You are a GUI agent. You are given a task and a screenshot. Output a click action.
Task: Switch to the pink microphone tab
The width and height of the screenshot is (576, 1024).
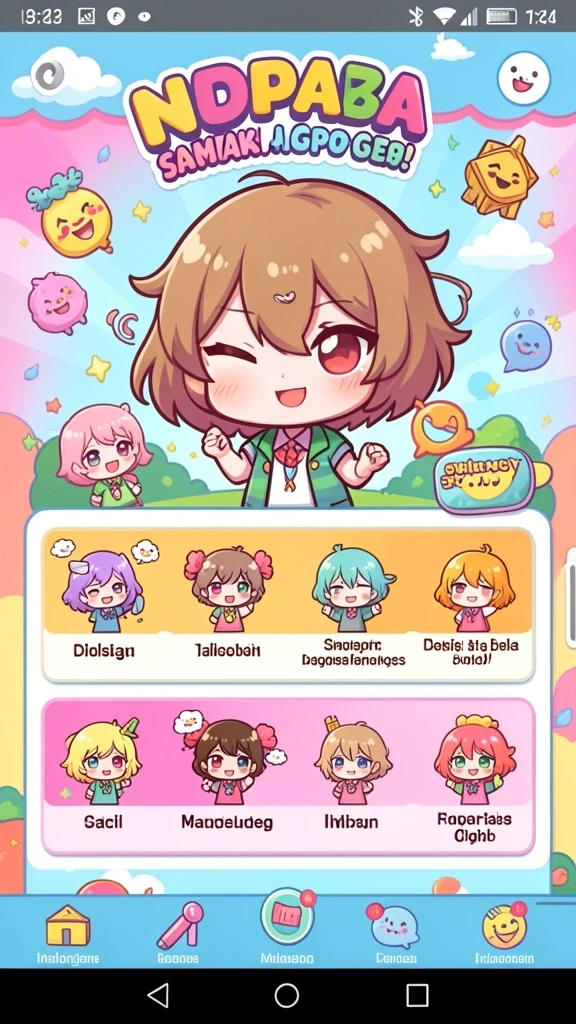(178, 934)
